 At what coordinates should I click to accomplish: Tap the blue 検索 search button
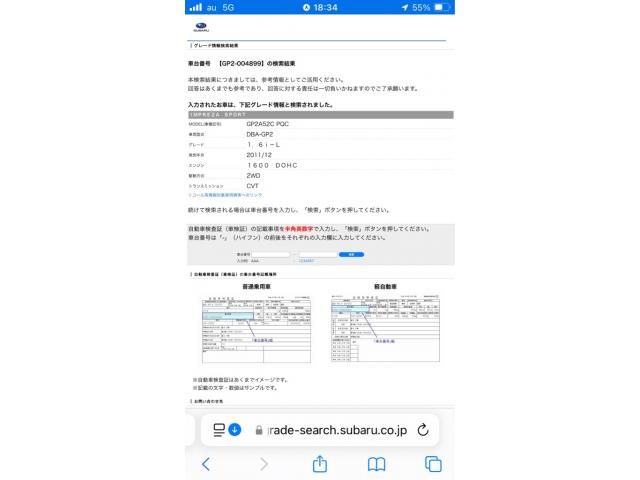(x=351, y=255)
